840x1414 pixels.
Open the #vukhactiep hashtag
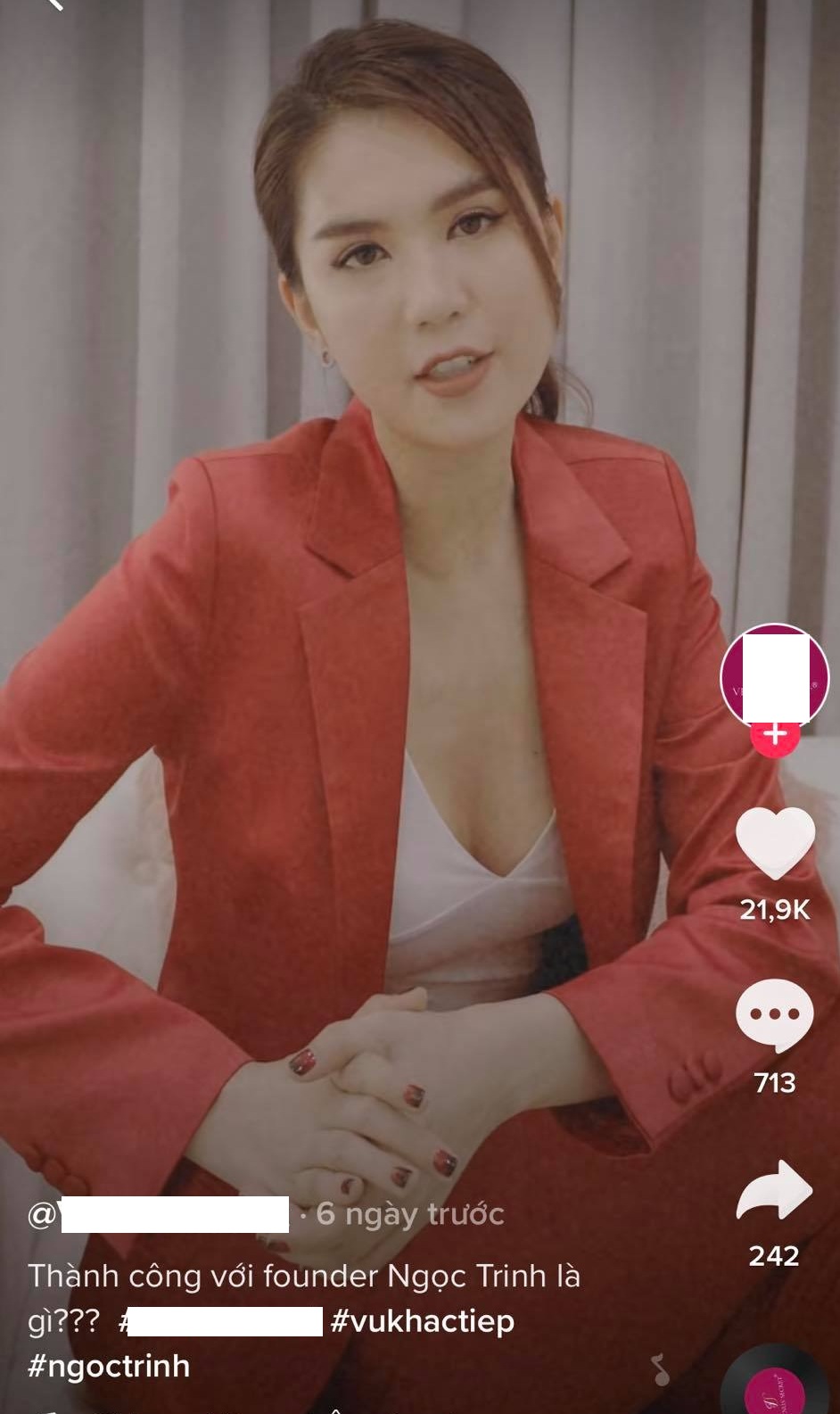coord(422,1321)
